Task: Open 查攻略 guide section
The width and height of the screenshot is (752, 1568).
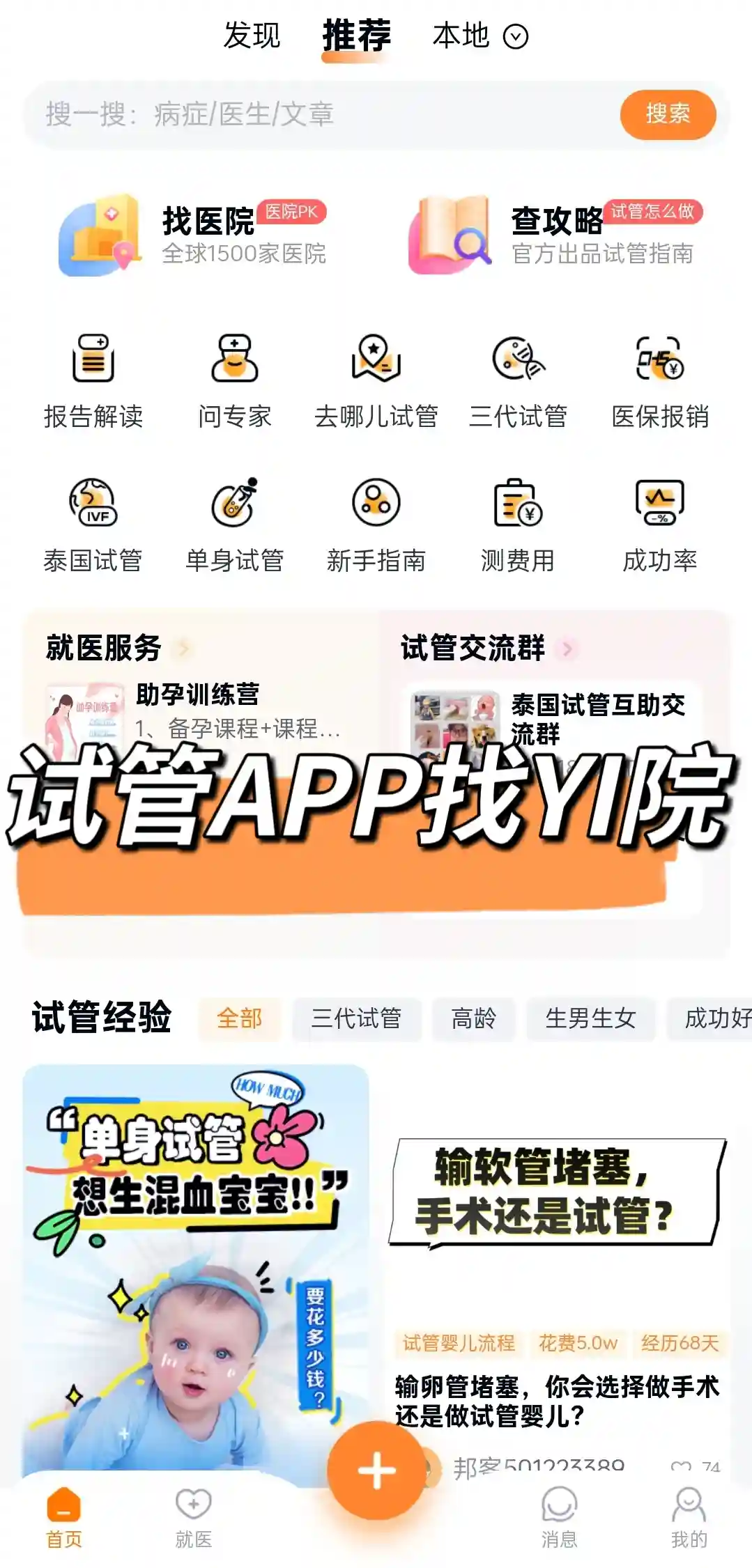Action: [x=558, y=235]
